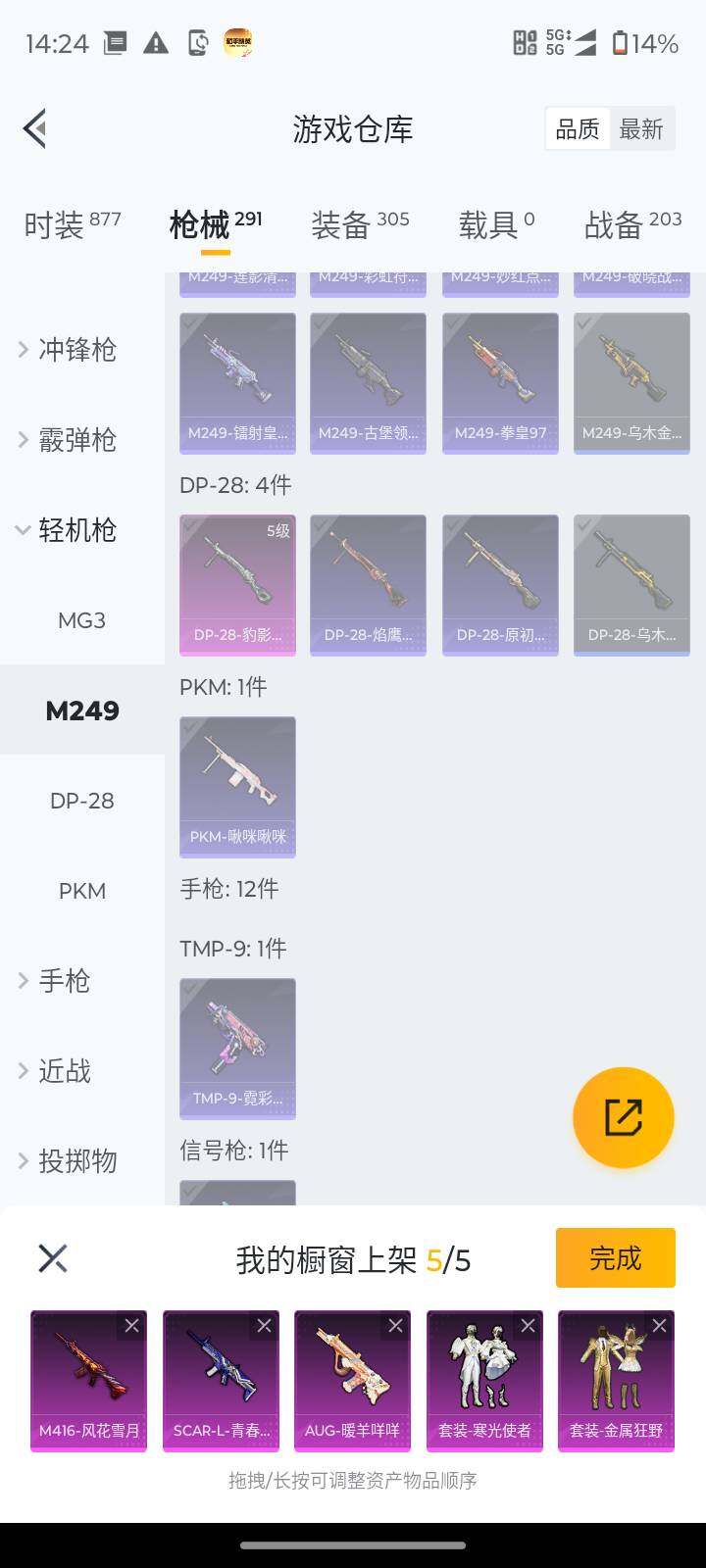Sort items by 品质
This screenshot has height=1568, width=706.
pos(578,128)
